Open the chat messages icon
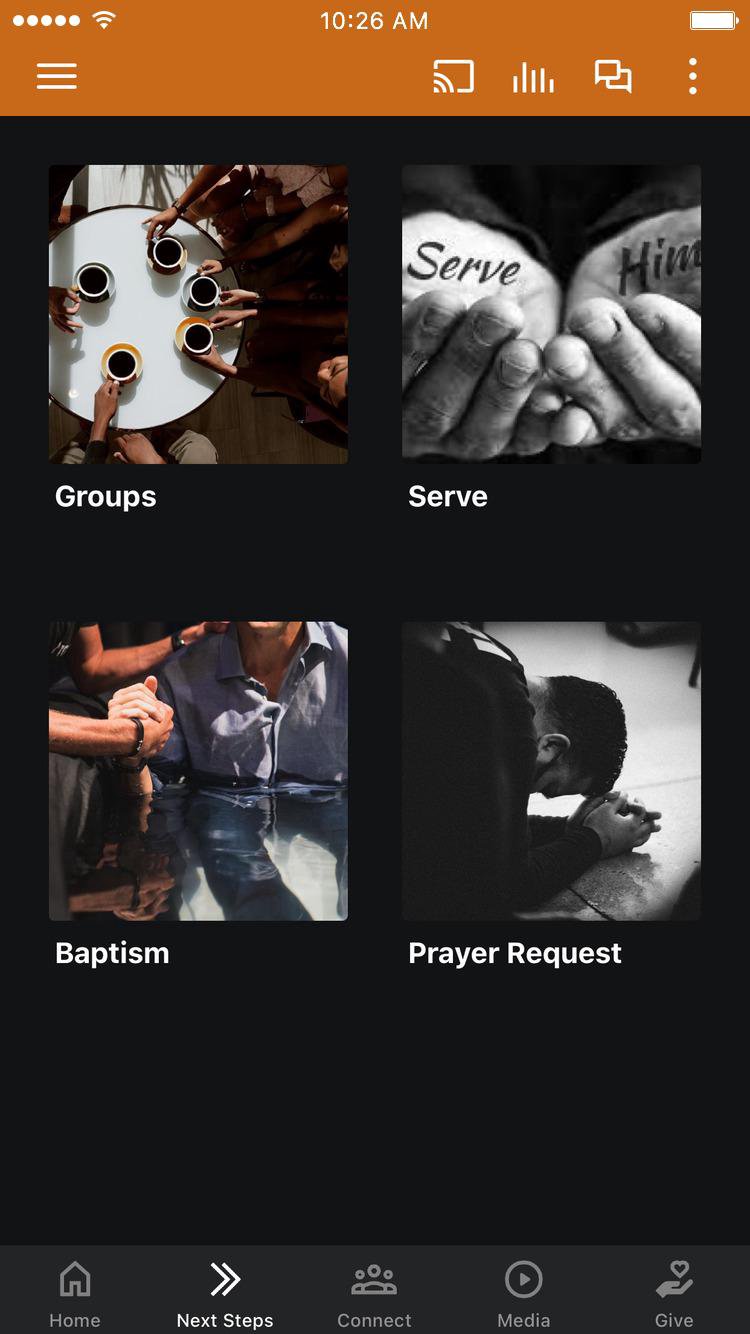This screenshot has width=750, height=1334. pyautogui.click(x=613, y=77)
